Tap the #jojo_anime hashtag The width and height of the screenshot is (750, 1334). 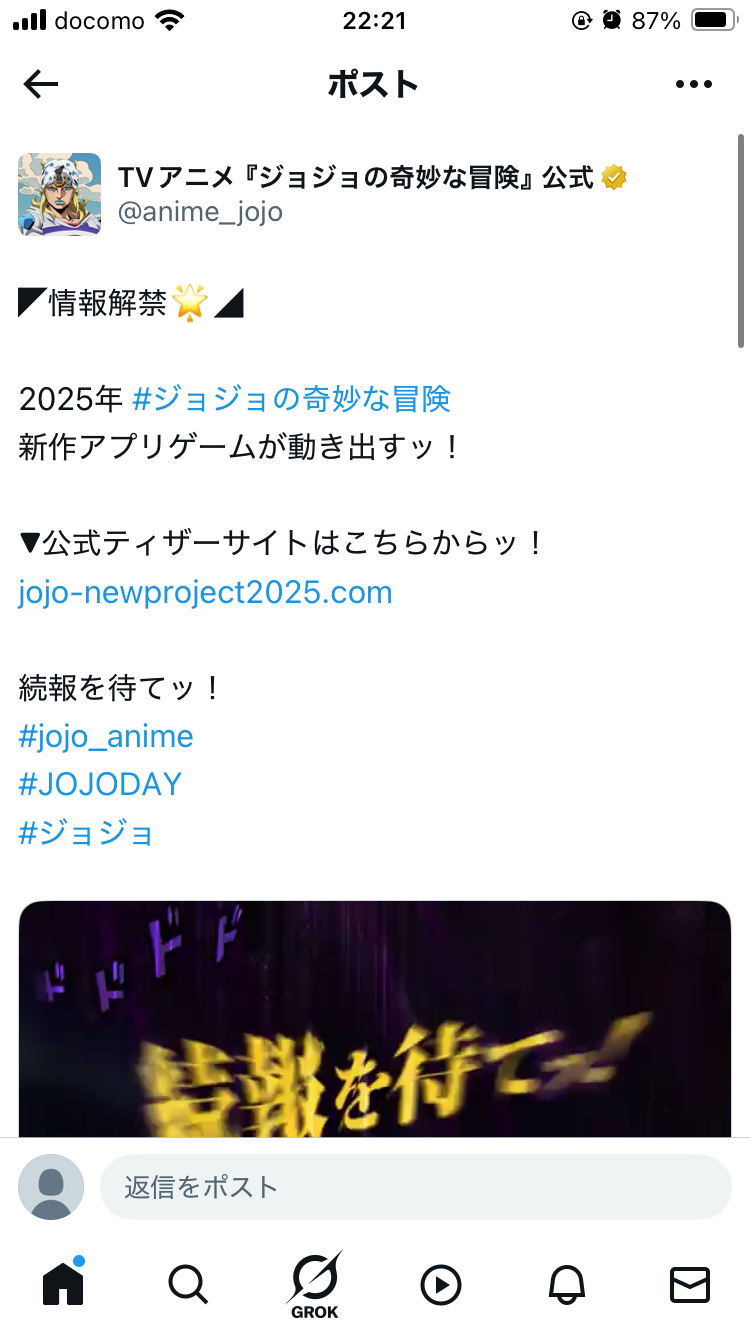click(x=106, y=737)
